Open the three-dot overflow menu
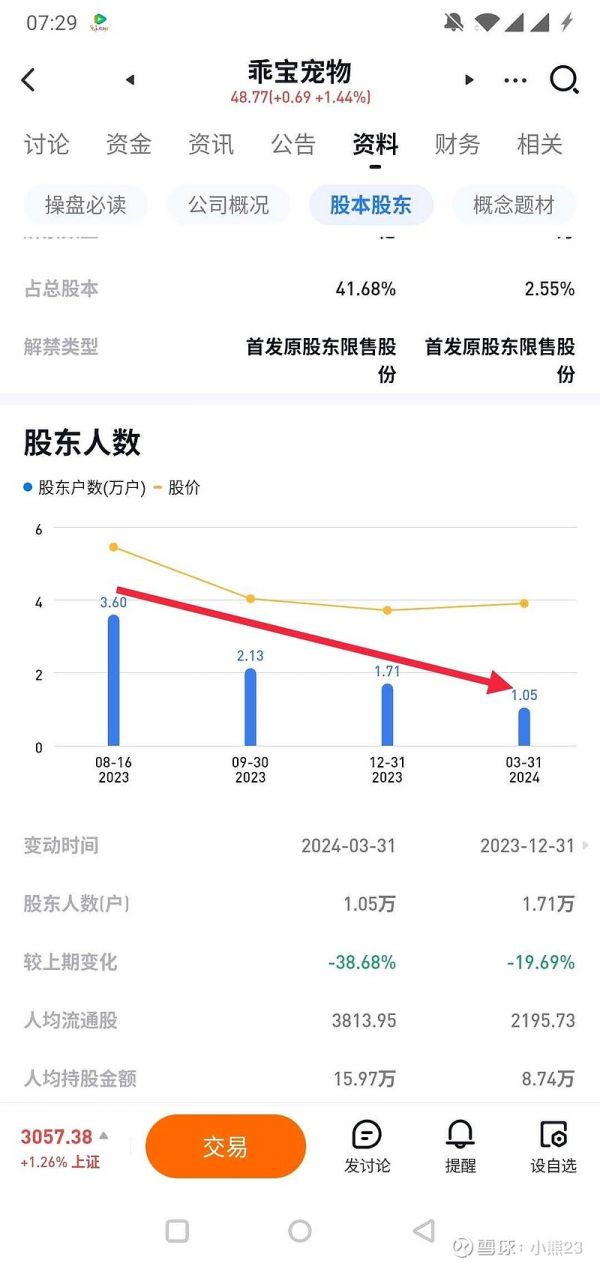 pos(515,80)
